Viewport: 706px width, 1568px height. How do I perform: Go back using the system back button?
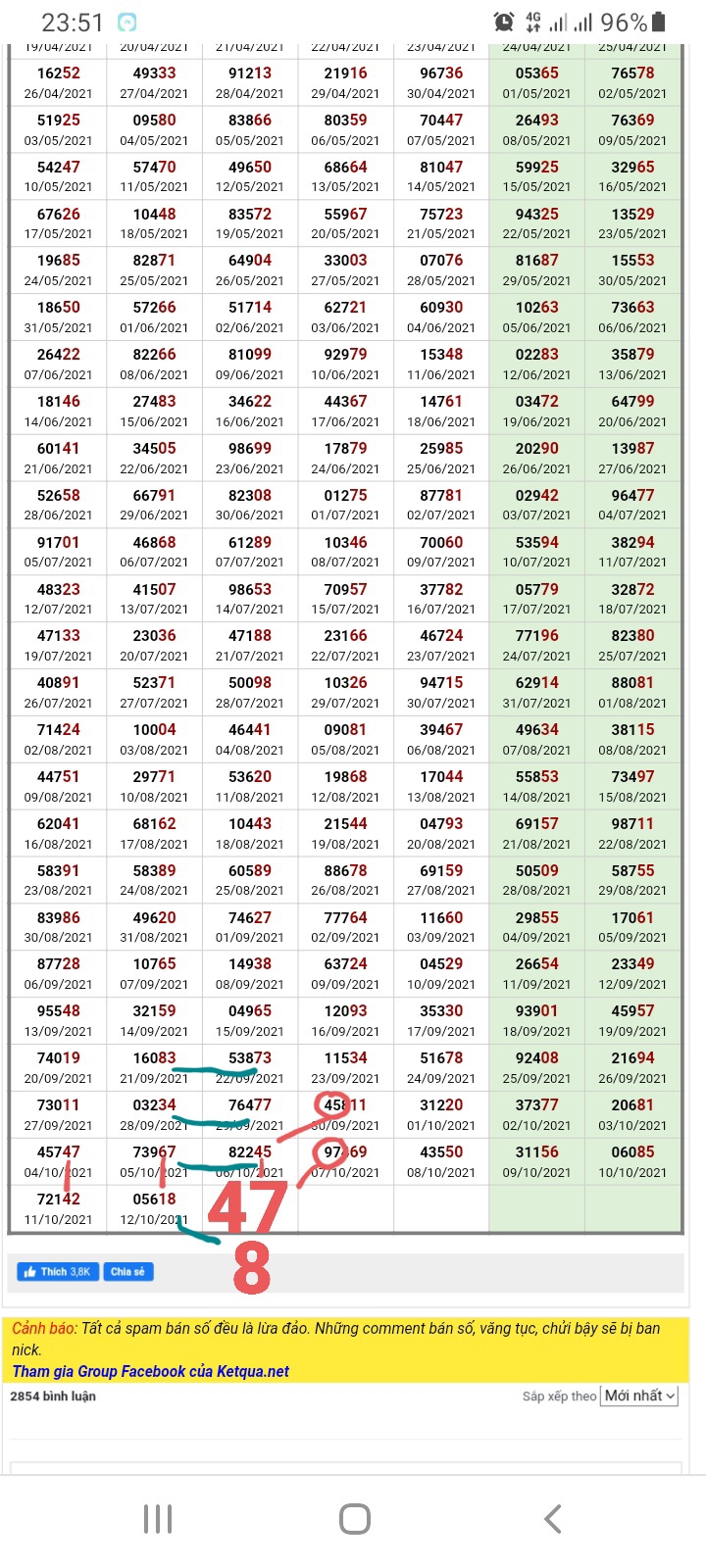click(x=552, y=1519)
